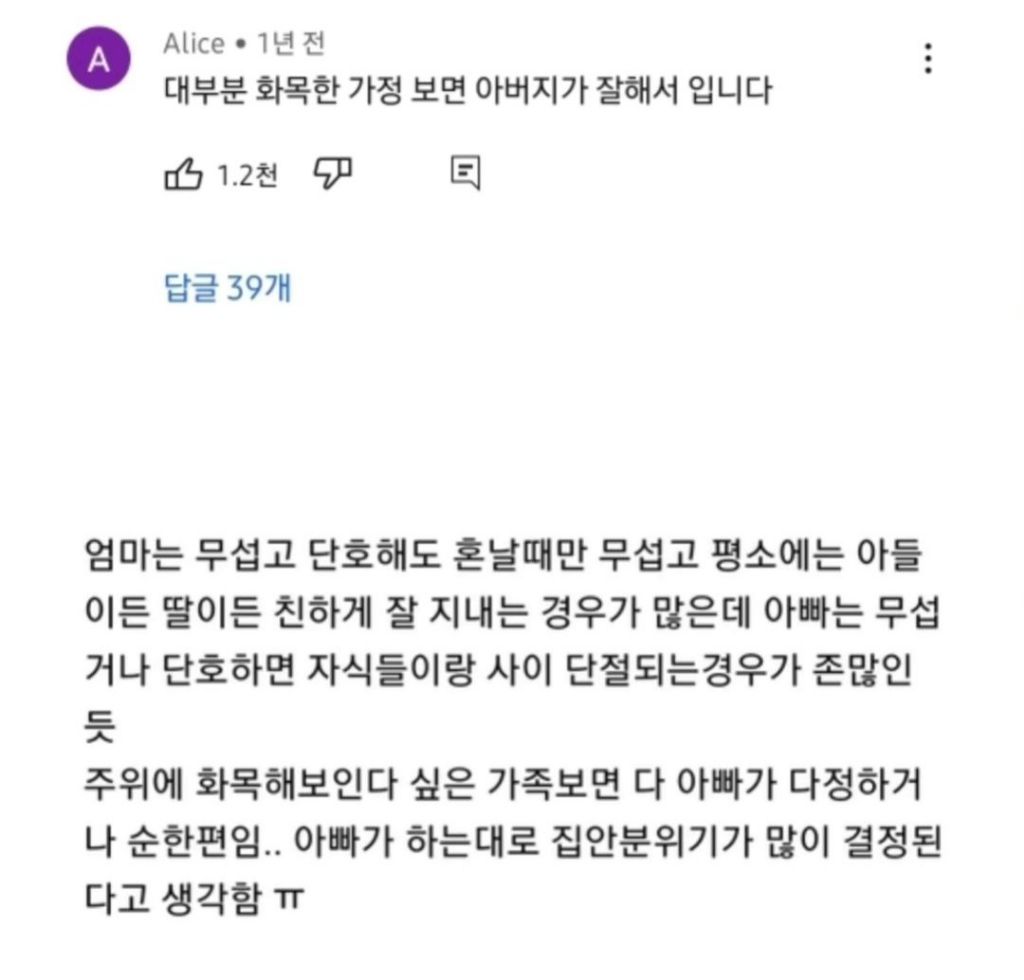Expand the 답글 39개 replies

227,288
